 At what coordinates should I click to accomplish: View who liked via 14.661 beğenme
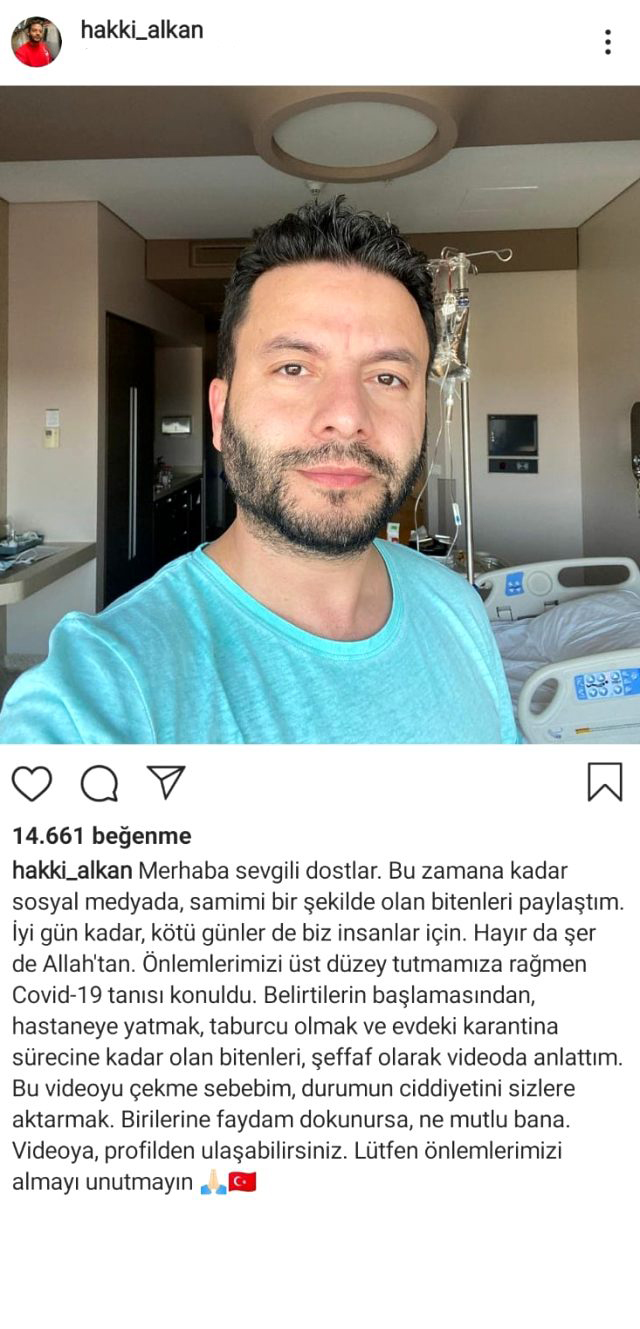point(102,836)
